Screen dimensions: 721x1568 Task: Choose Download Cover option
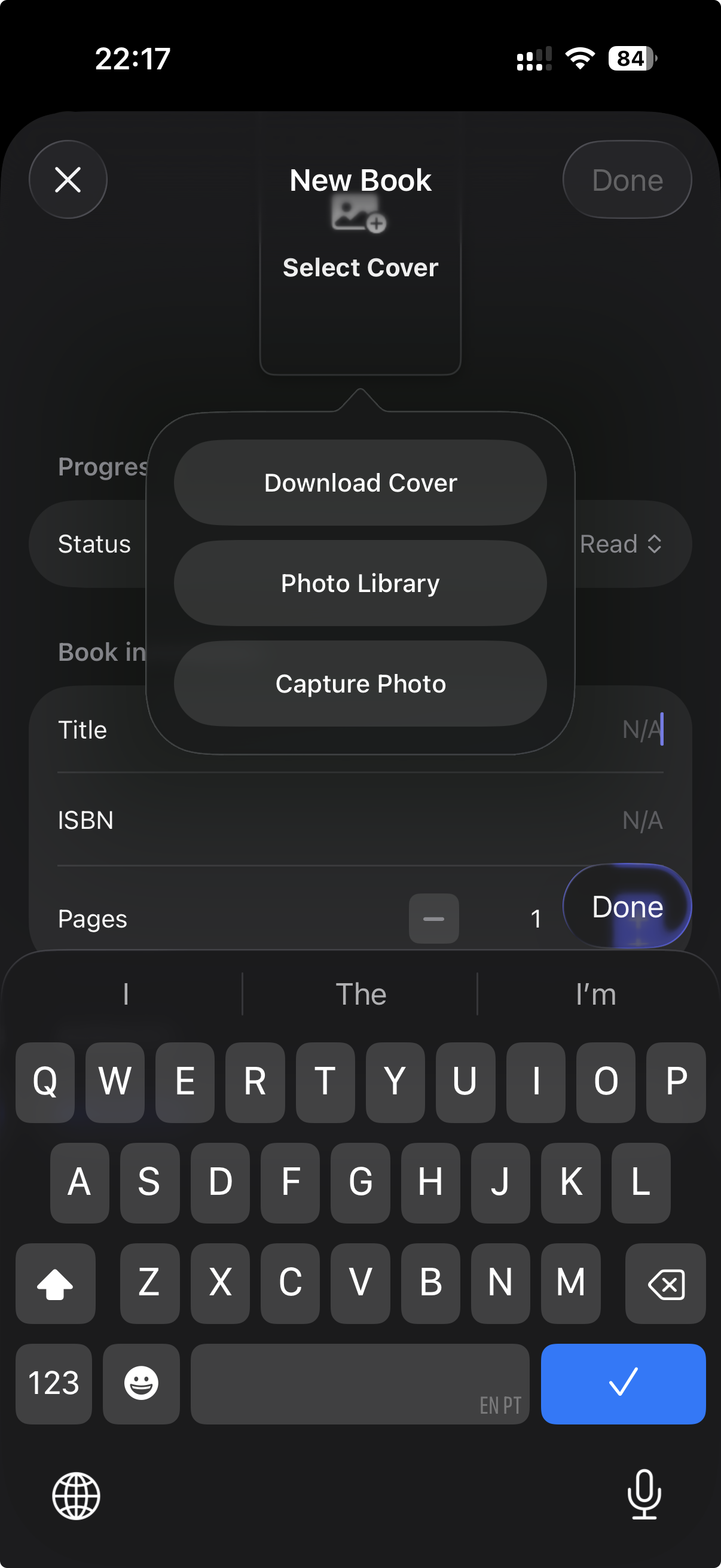(360, 483)
